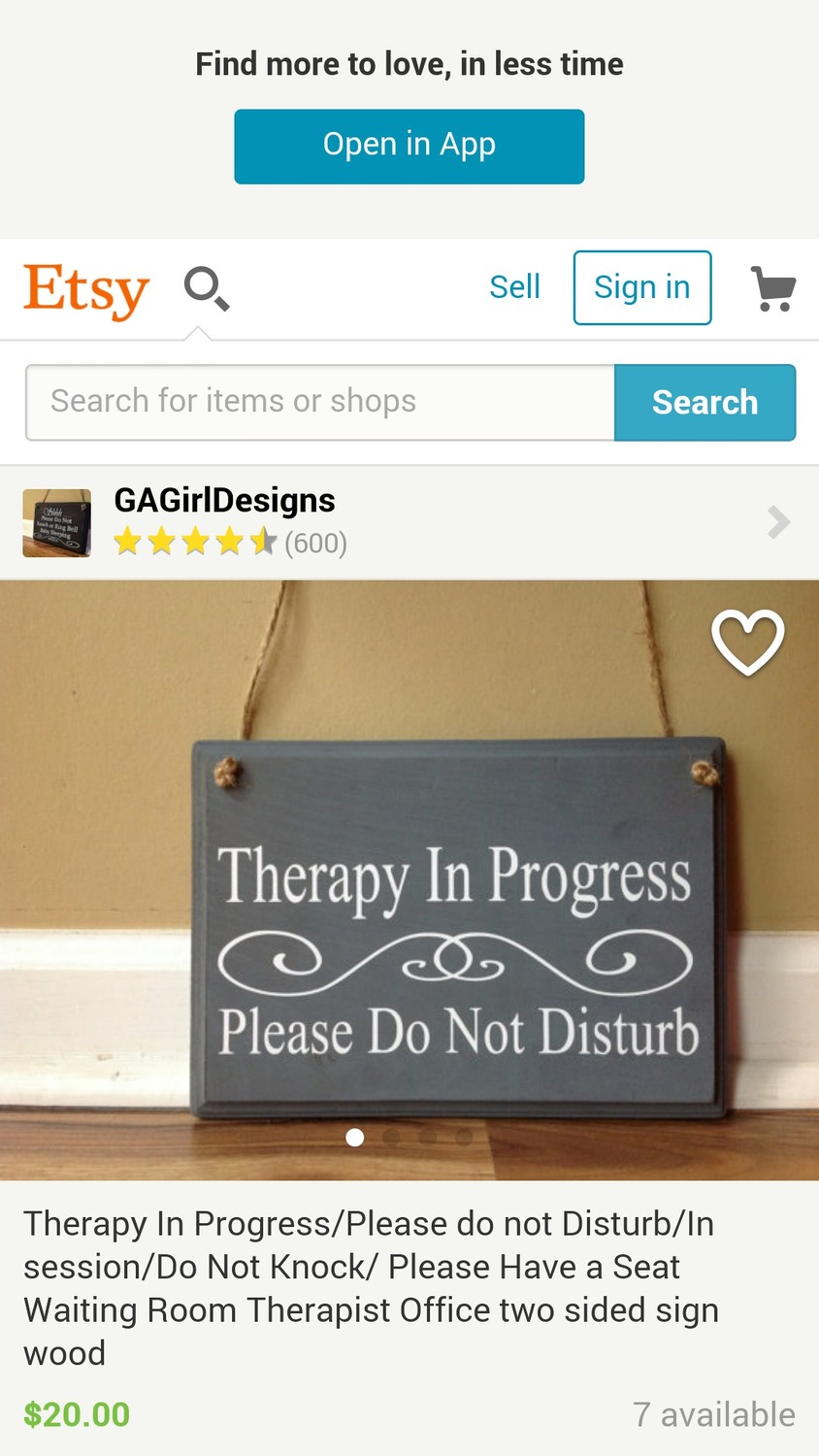Click the Sign in button
This screenshot has height=1456, width=819.
coord(641,287)
